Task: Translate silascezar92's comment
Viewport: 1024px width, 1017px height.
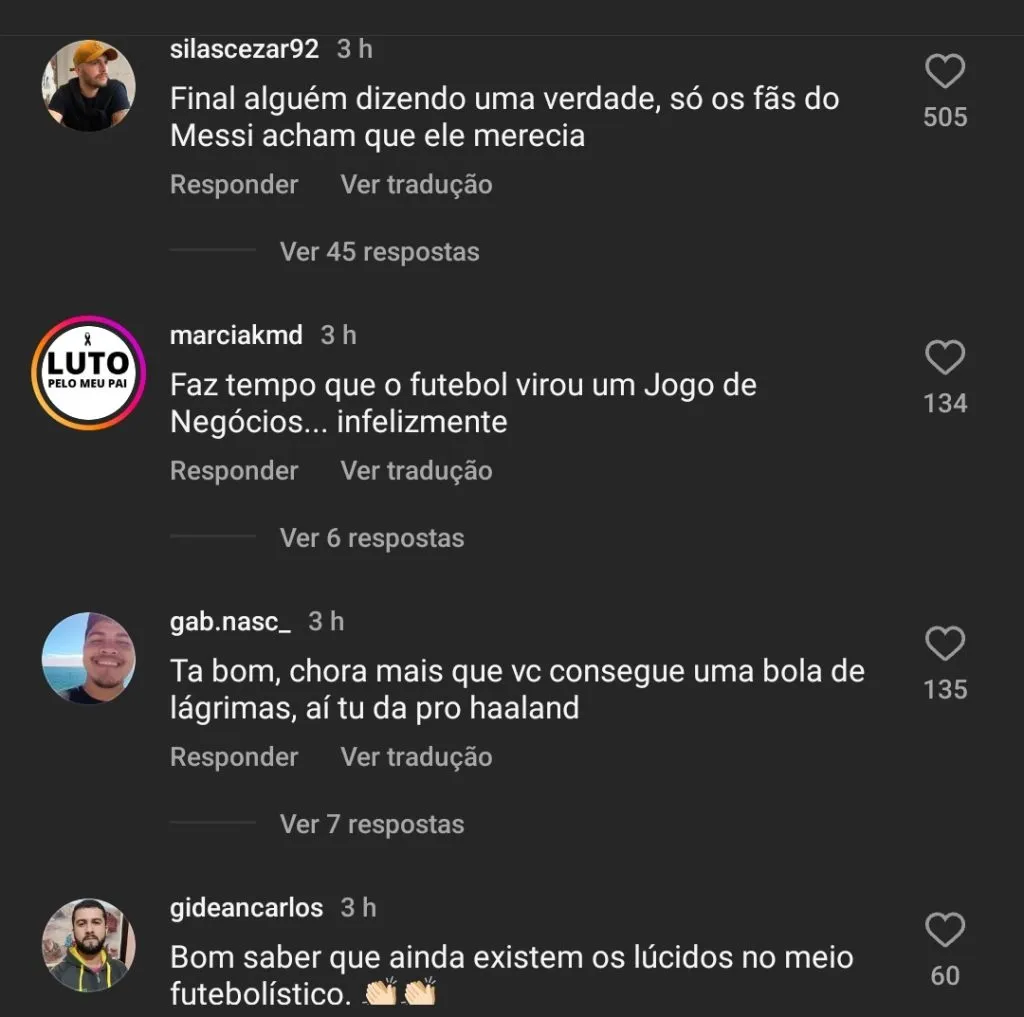Action: 416,185
